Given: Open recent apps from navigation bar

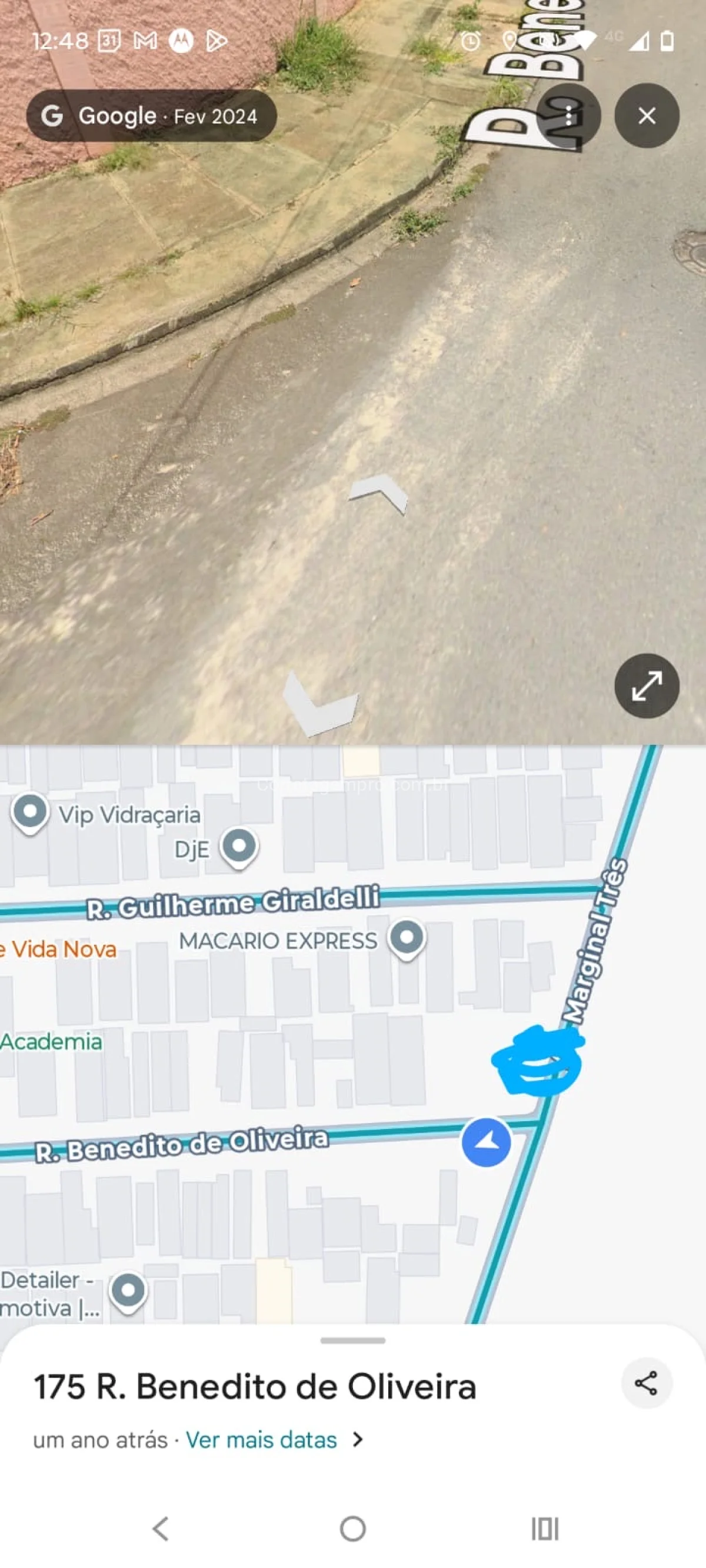Looking at the screenshot, I should point(545,1529).
